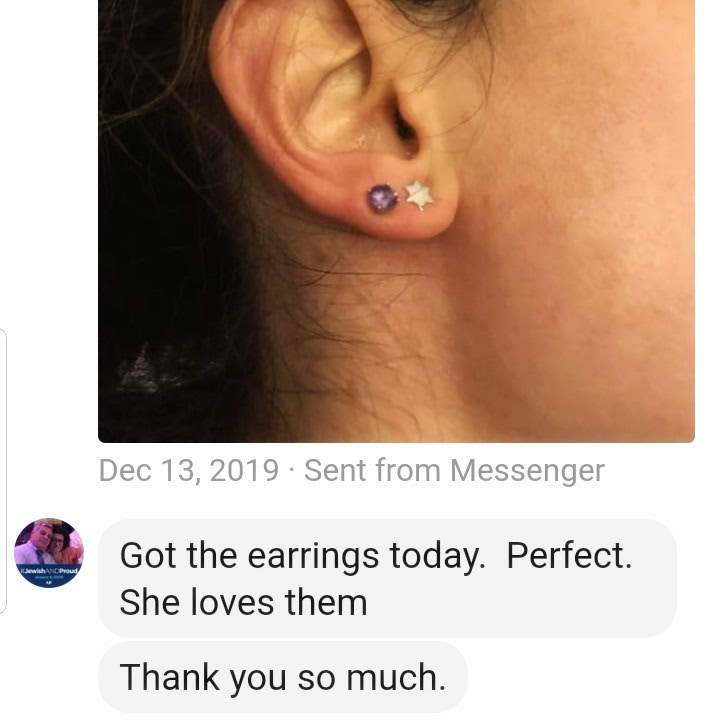The width and height of the screenshot is (720, 720).
Task: Open the sender's profile picture
Action: 49,553
